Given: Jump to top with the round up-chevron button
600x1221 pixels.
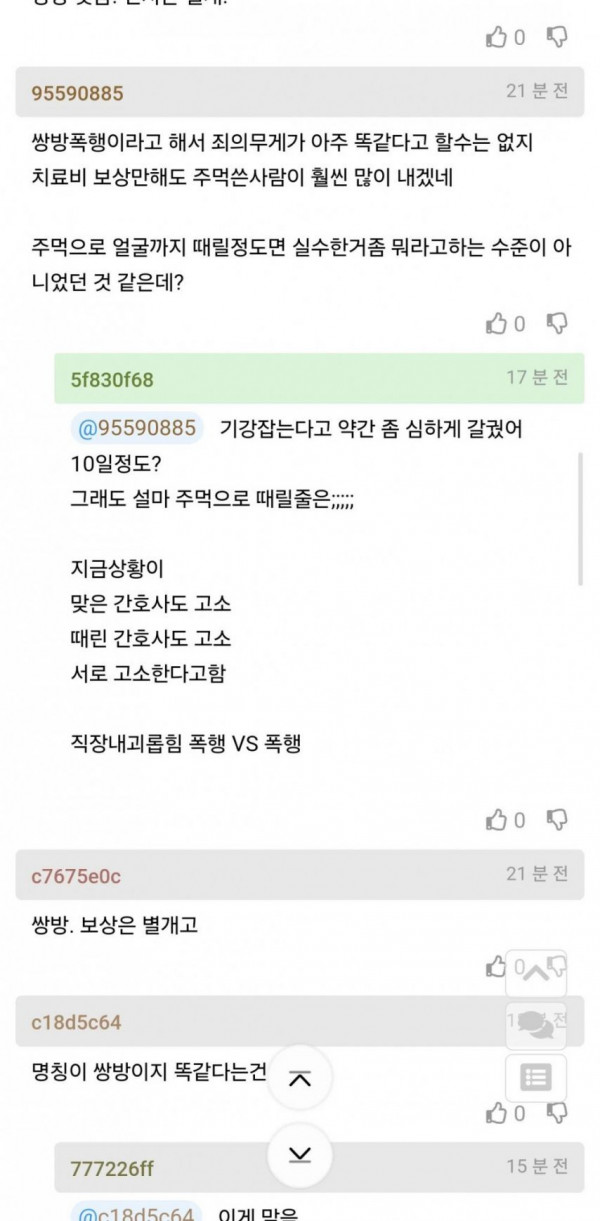Looking at the screenshot, I should coord(299,1077).
